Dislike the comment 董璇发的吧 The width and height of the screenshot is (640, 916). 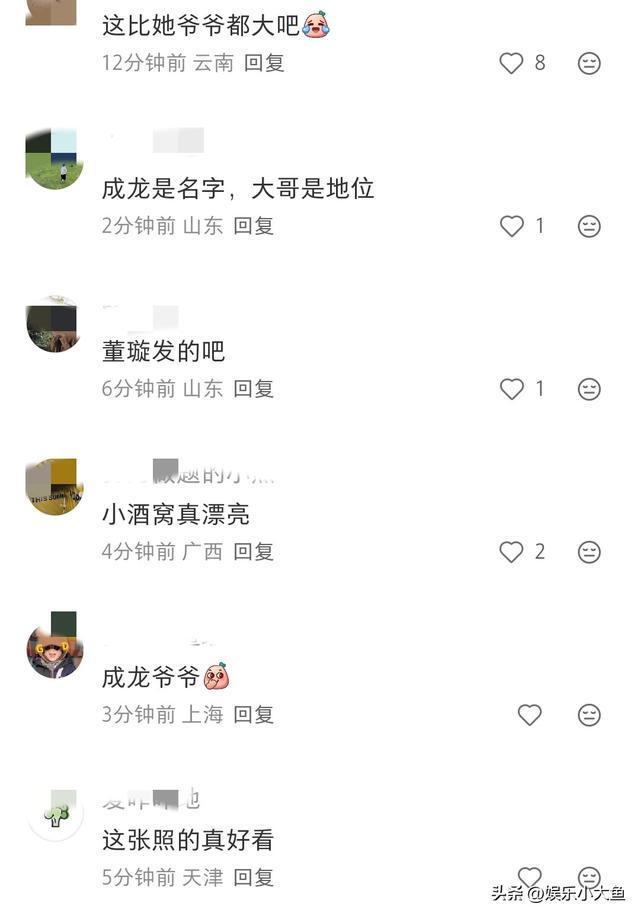coord(589,389)
